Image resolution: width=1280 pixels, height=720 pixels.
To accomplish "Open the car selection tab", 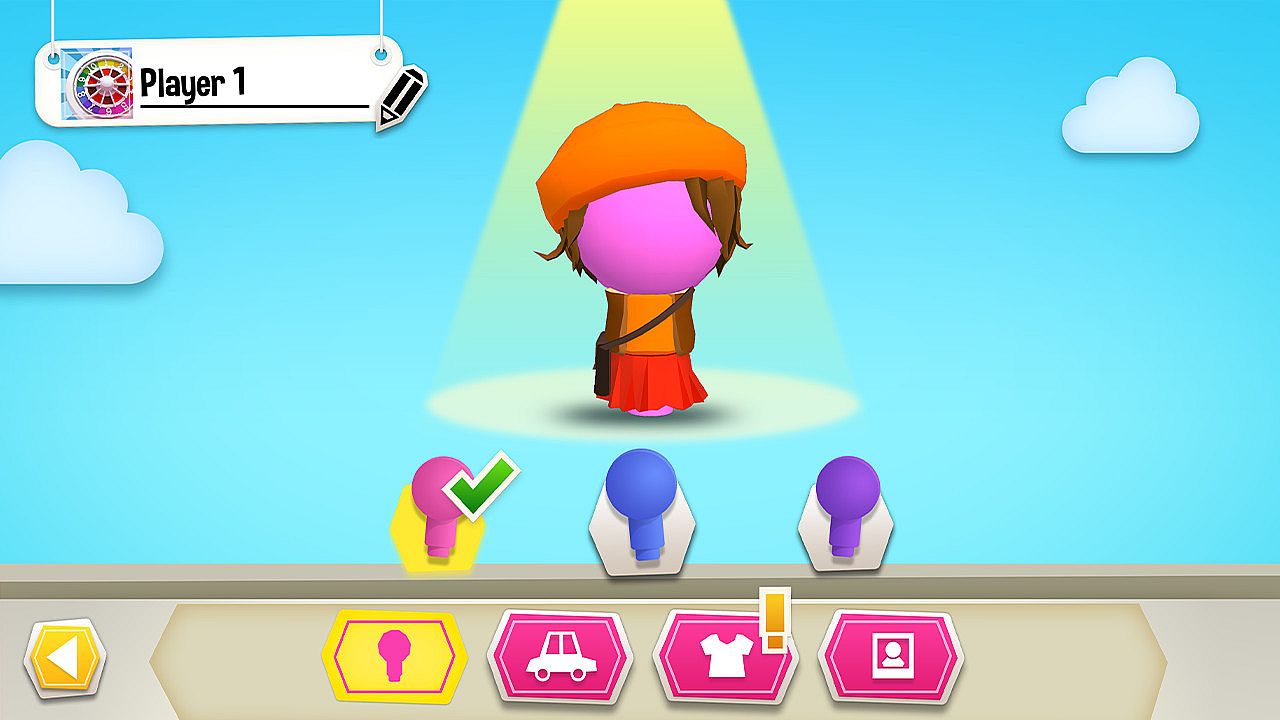I will pyautogui.click(x=560, y=657).
